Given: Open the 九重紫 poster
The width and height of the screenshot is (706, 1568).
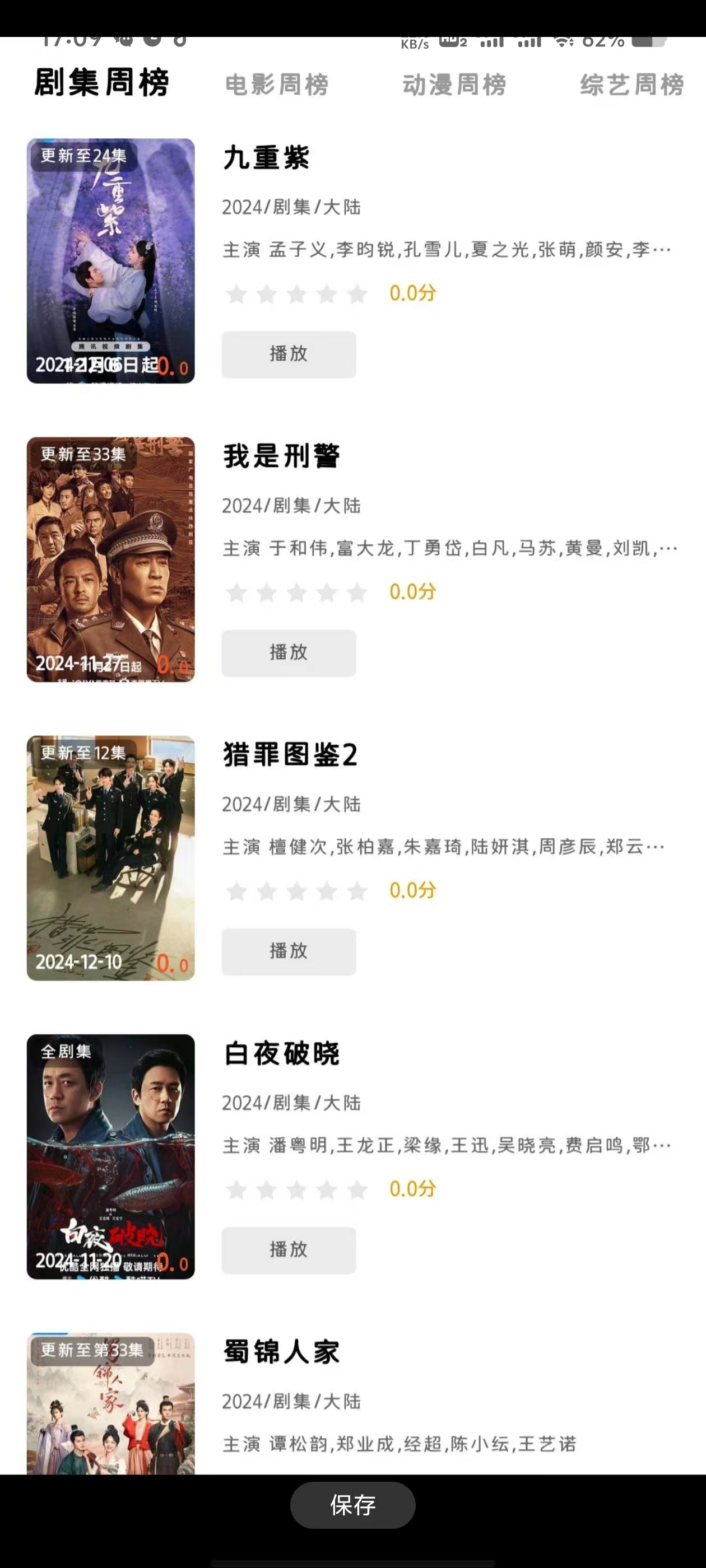Looking at the screenshot, I should (111, 260).
